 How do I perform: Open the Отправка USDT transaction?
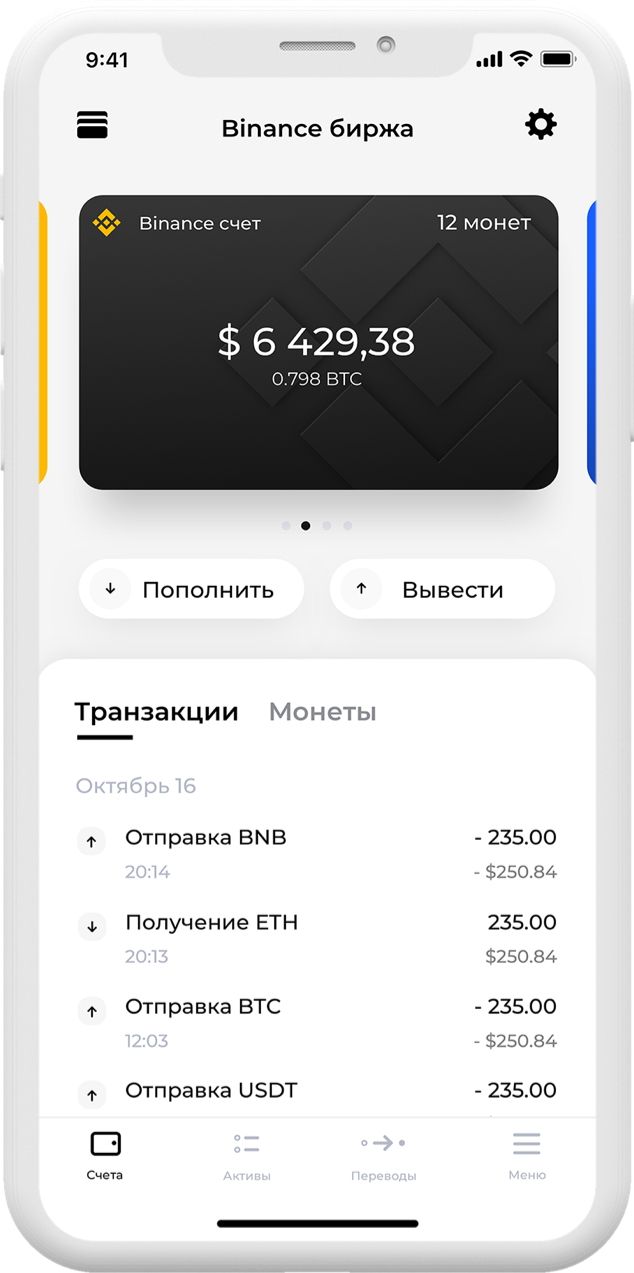point(317,1095)
